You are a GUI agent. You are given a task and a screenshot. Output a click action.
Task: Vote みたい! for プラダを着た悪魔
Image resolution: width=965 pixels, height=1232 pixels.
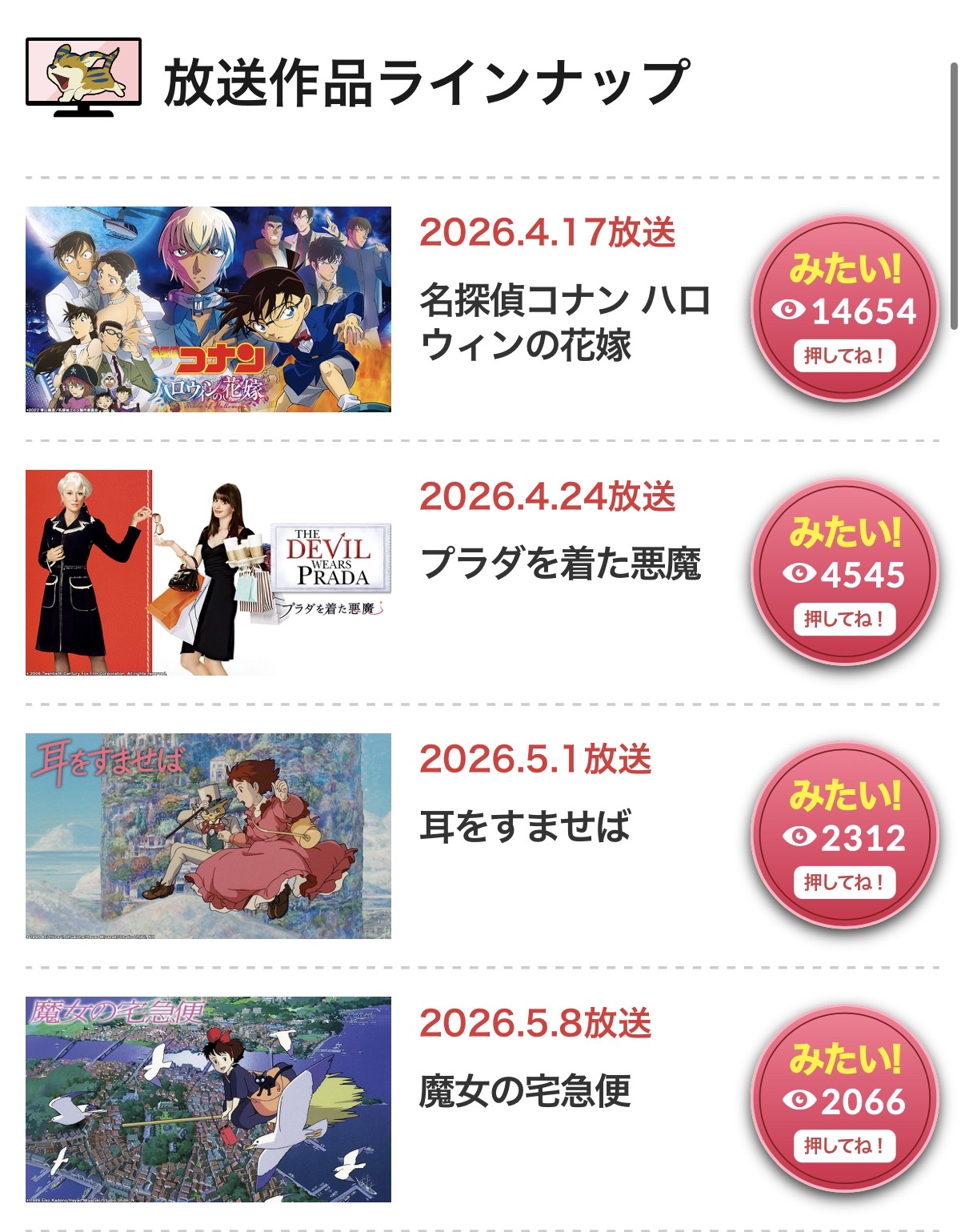click(x=844, y=572)
